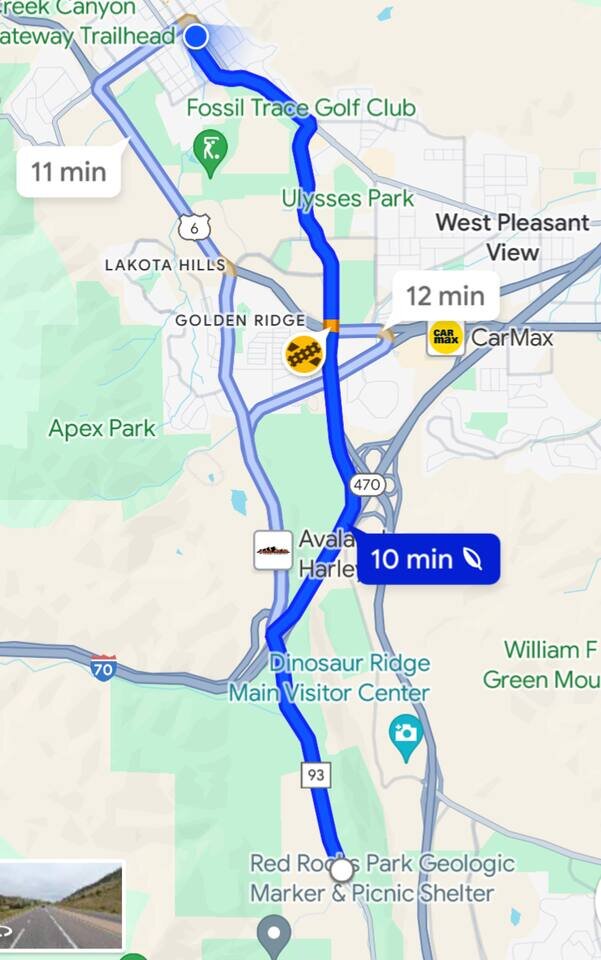Open the gray pin below Picnic Shelter
The image size is (601, 960).
pos(273,934)
